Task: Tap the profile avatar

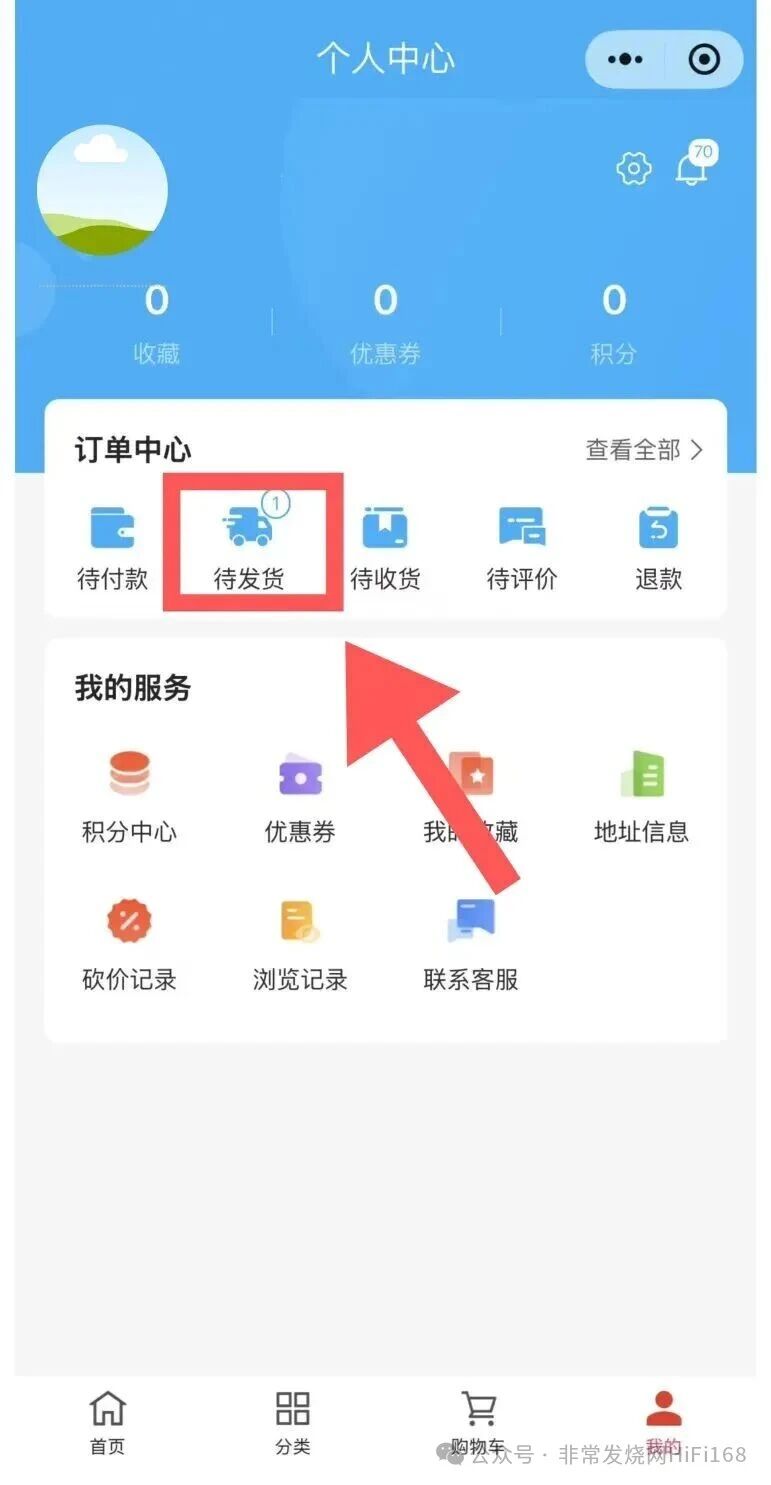Action: tap(102, 190)
